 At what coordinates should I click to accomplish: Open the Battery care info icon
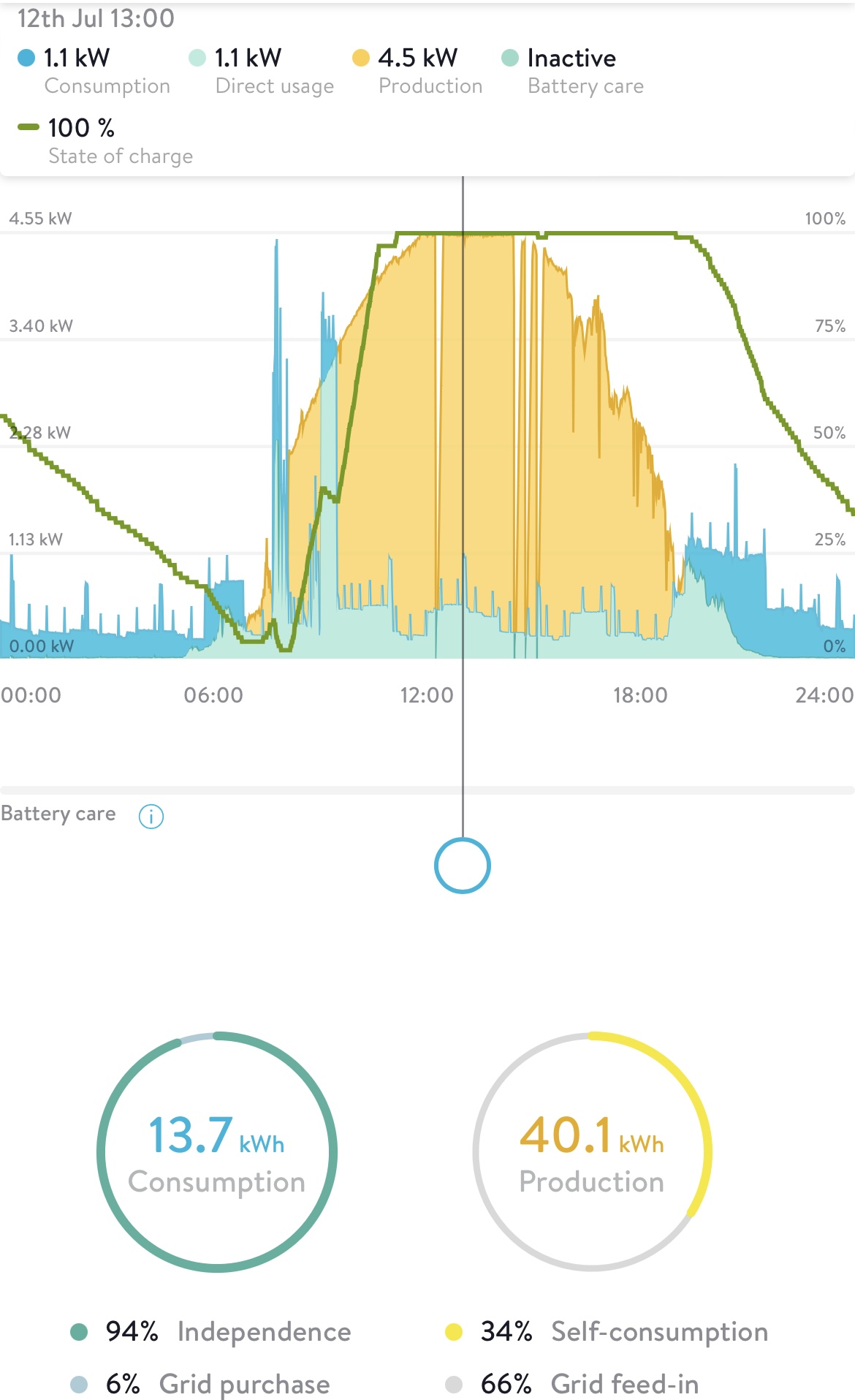point(151,816)
